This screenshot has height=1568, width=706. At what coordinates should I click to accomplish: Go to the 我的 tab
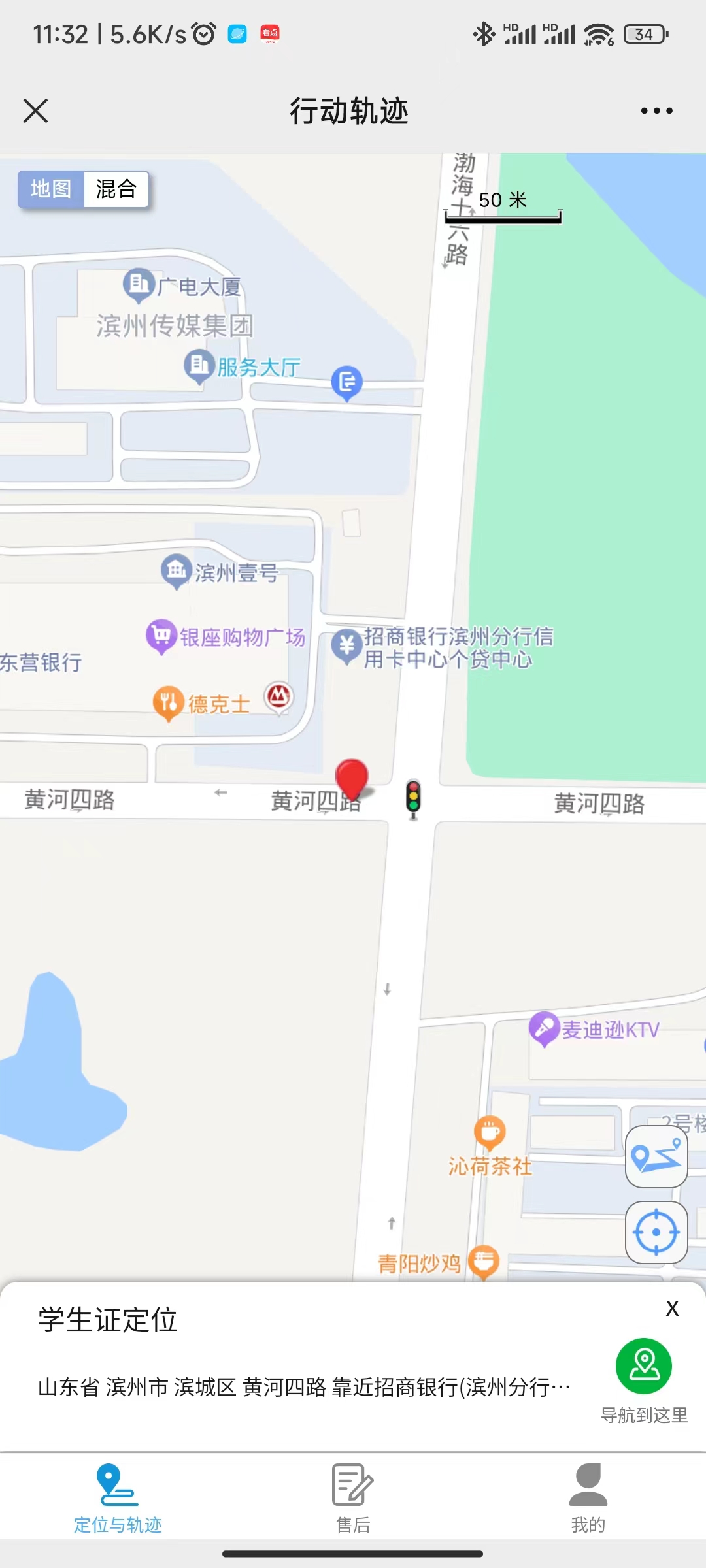[x=588, y=1497]
